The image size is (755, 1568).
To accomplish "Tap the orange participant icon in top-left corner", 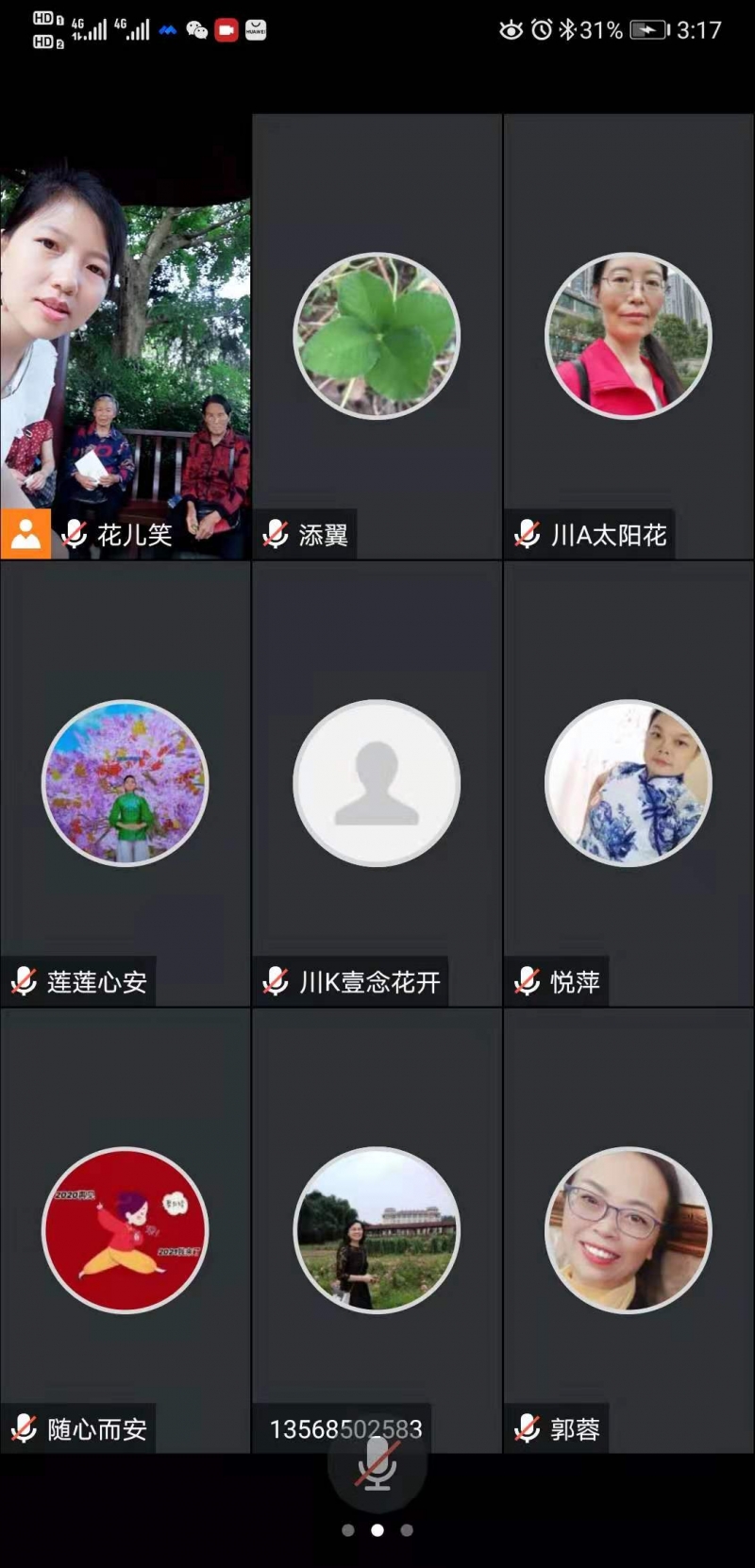I will (25, 535).
